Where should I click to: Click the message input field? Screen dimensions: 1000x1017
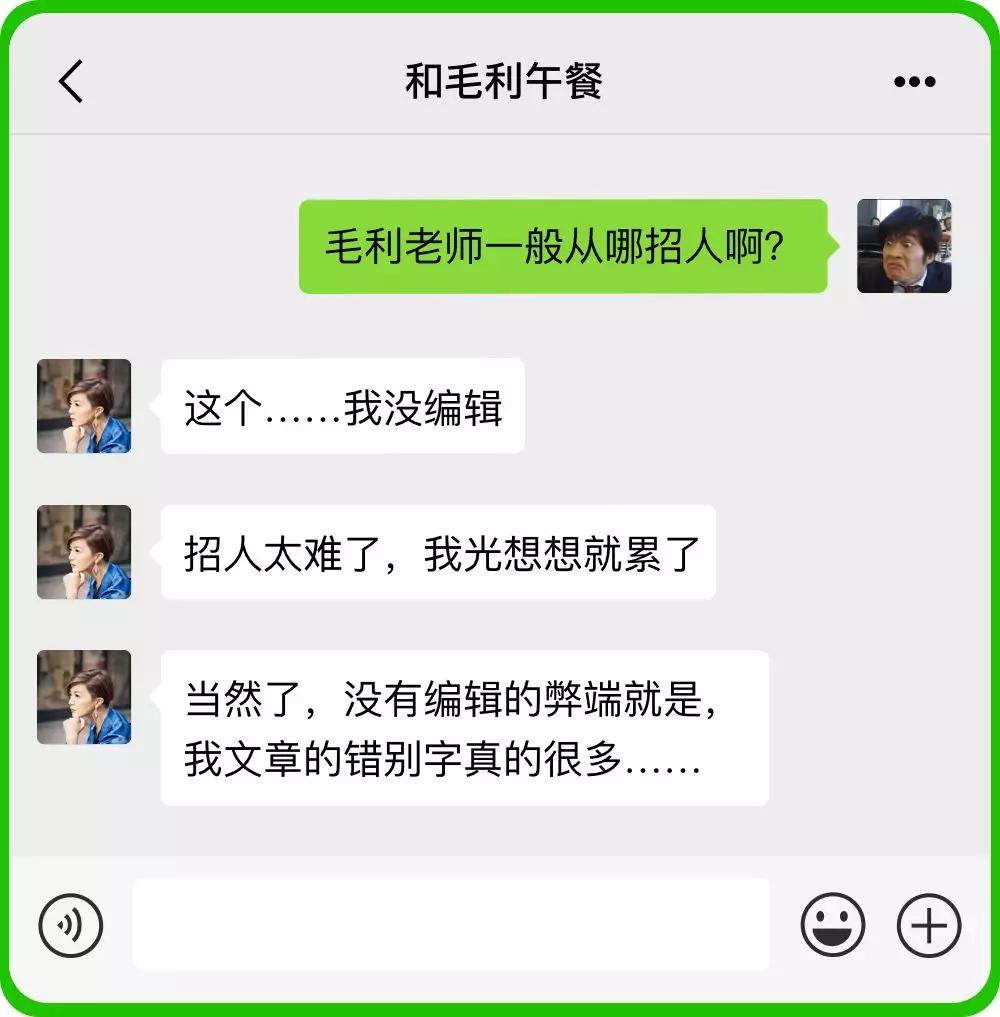450,925
